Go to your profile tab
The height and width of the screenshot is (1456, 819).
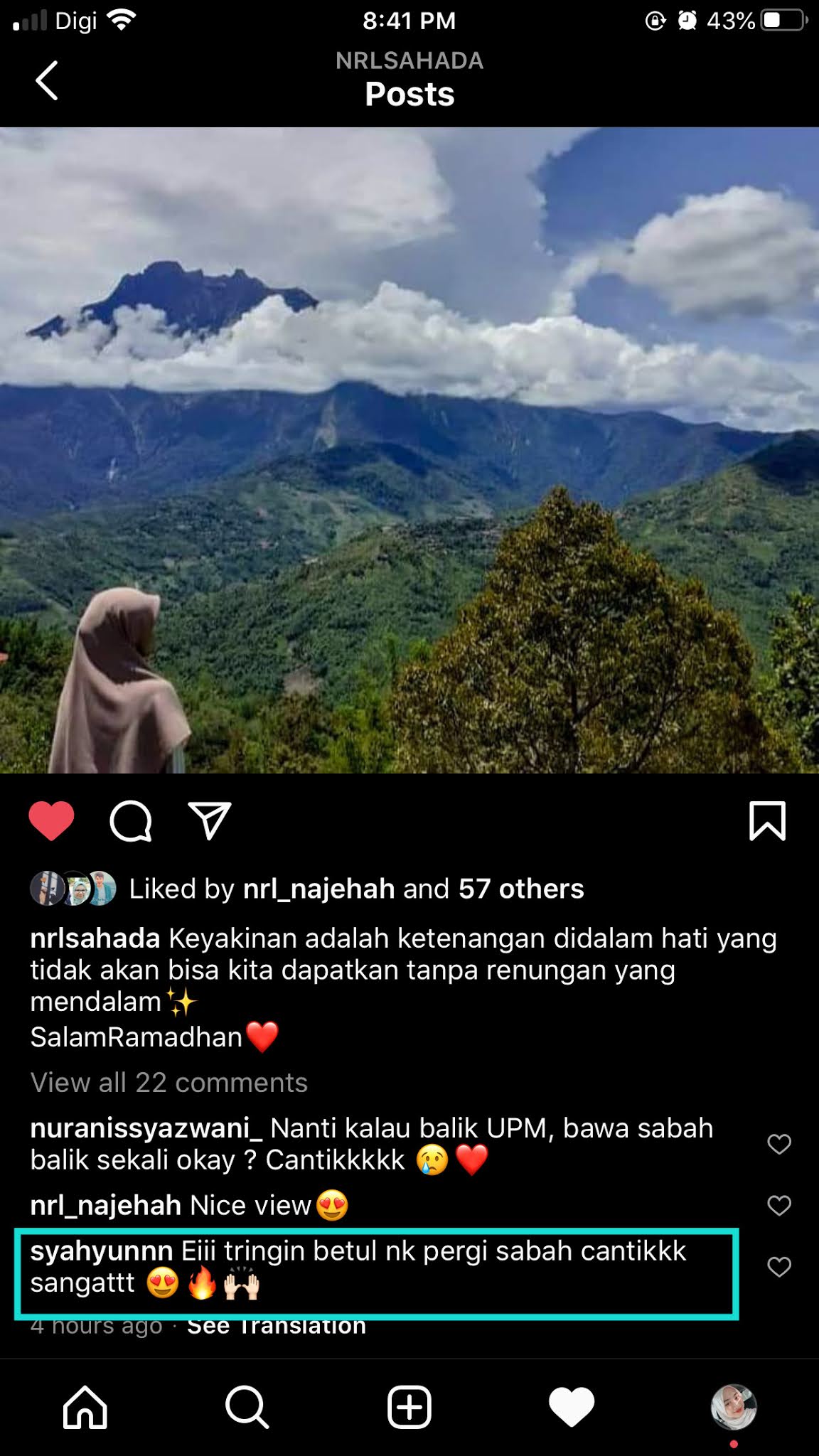click(x=734, y=1407)
